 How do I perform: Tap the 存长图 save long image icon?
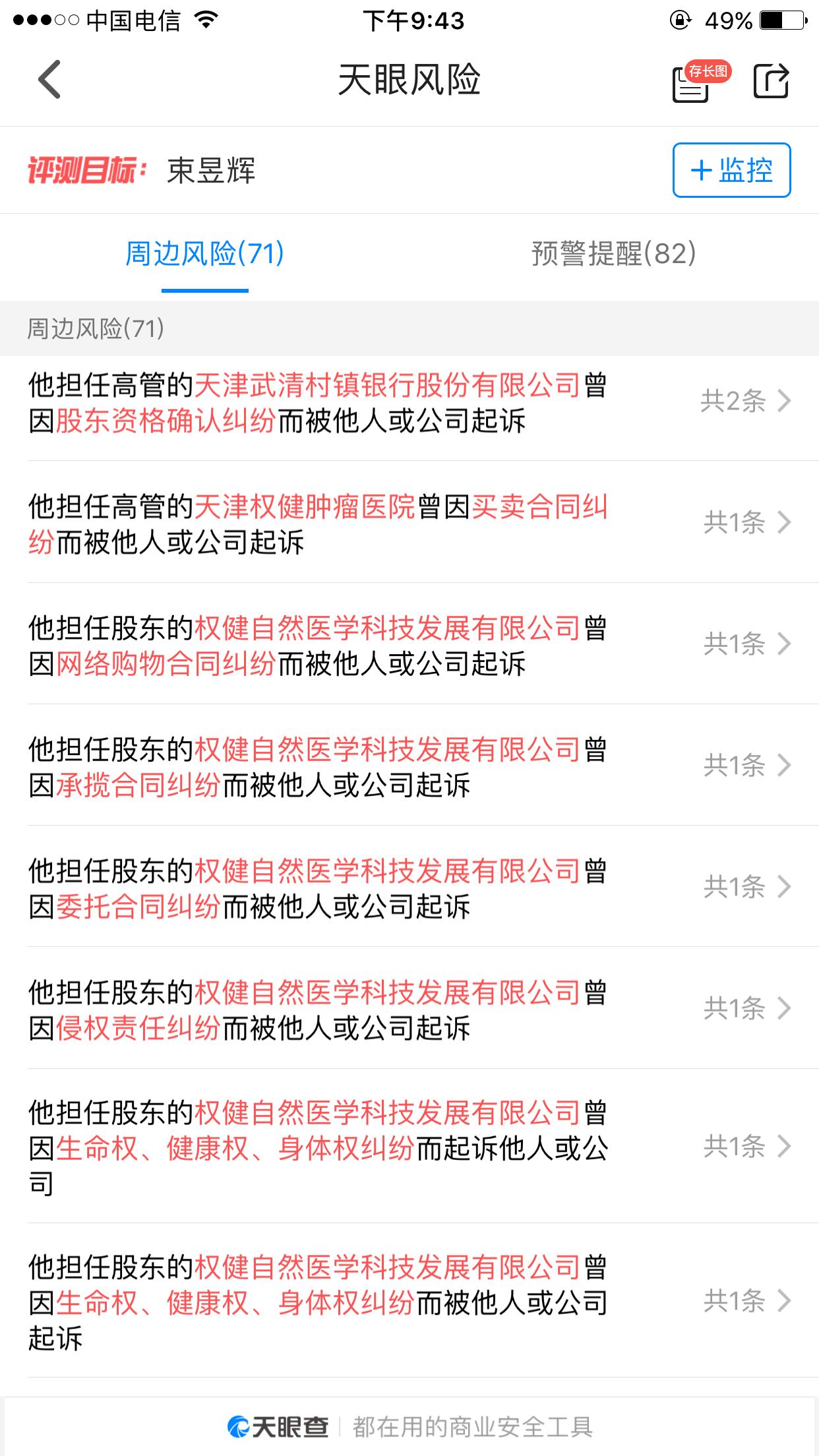[689, 84]
